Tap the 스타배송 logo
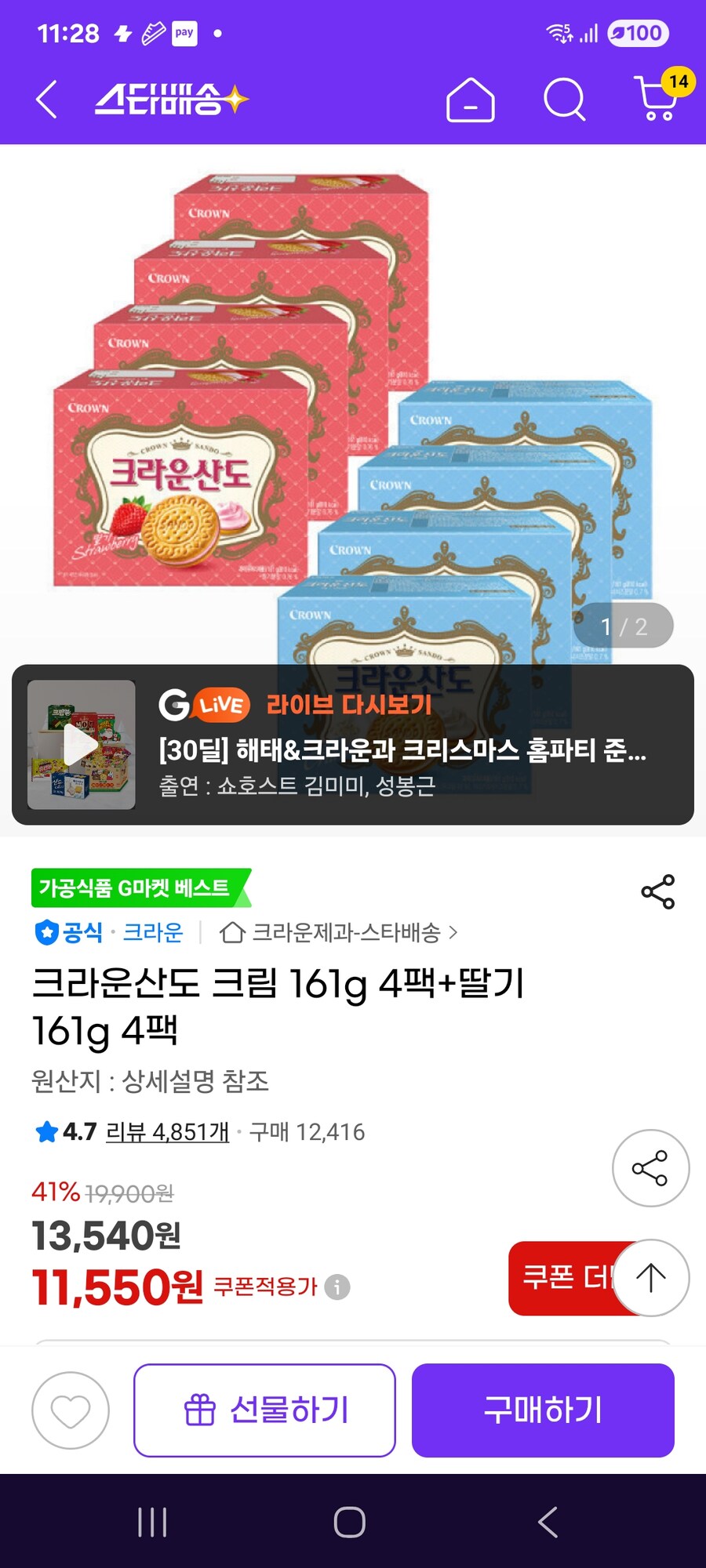The height and width of the screenshot is (1568, 706). pyautogui.click(x=169, y=99)
